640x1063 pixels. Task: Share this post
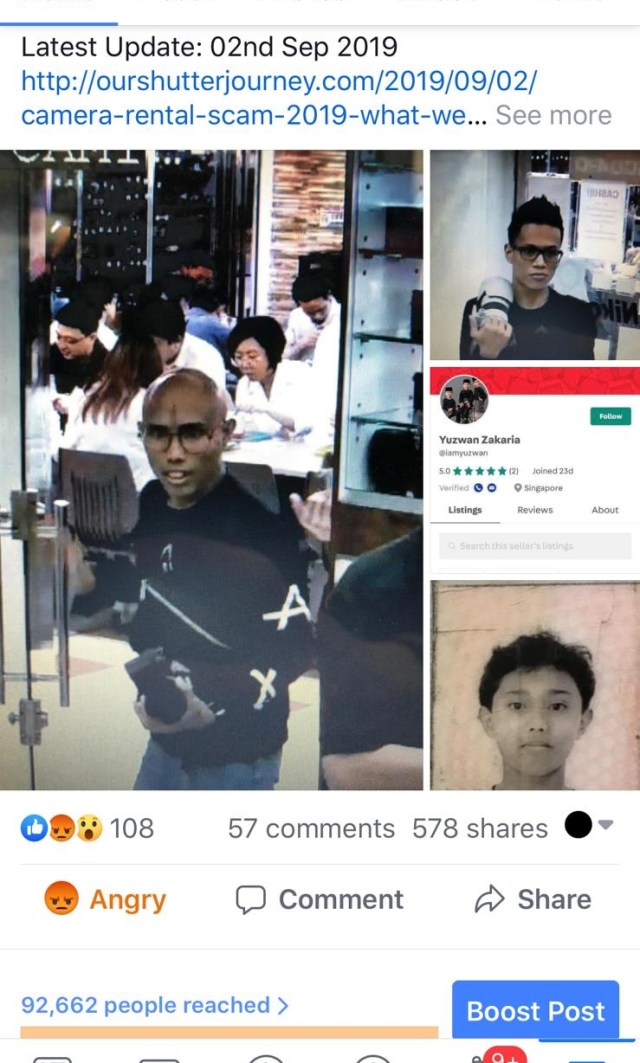click(x=532, y=899)
